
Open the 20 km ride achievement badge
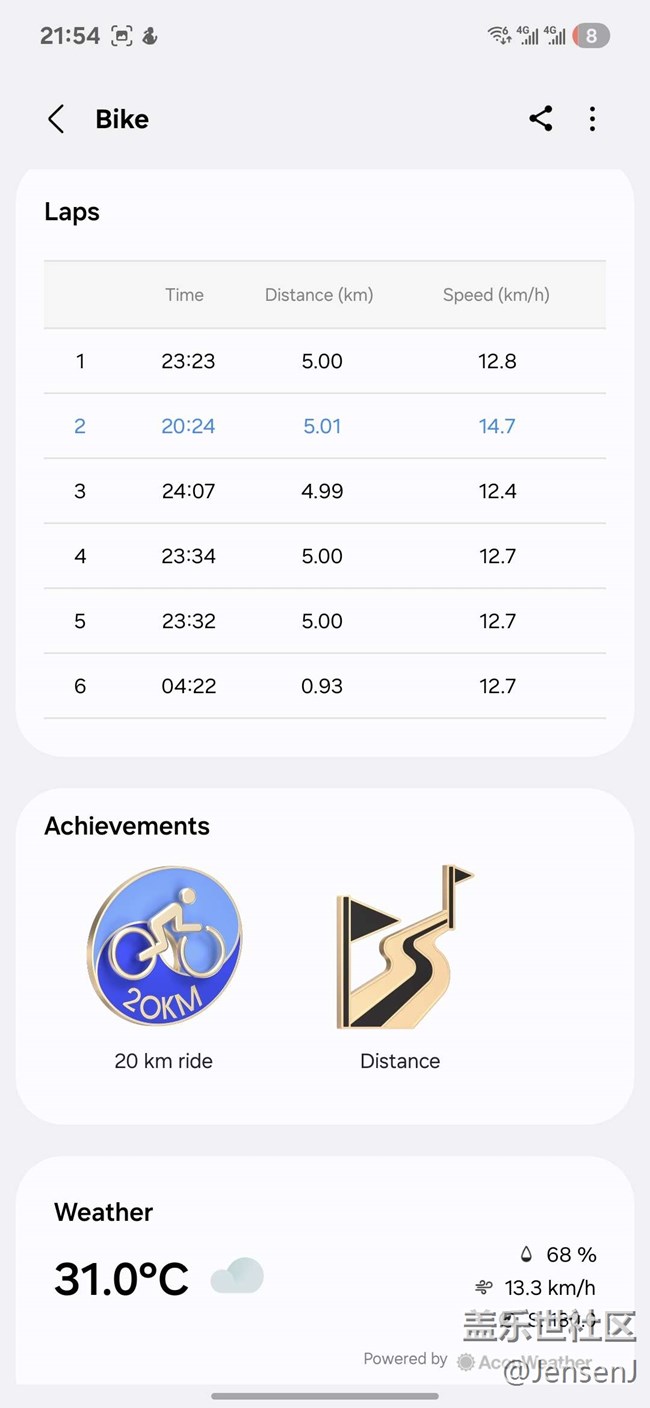(x=164, y=950)
